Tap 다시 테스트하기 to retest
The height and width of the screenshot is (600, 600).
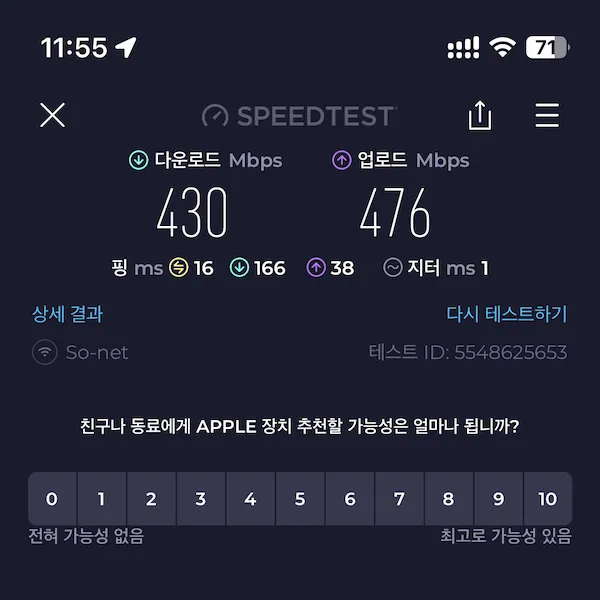pos(506,314)
